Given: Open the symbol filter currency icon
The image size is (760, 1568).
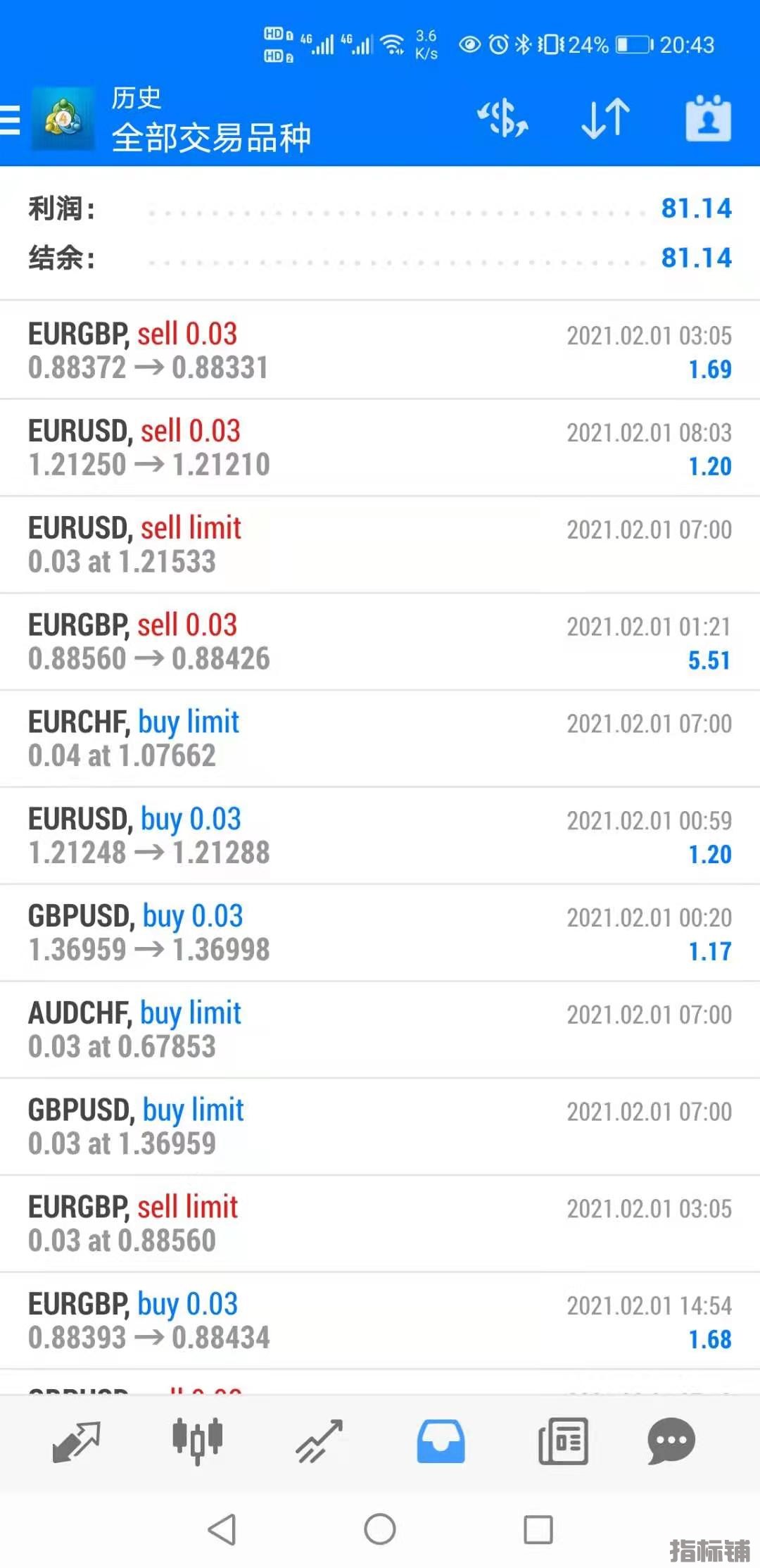Looking at the screenshot, I should tap(502, 118).
